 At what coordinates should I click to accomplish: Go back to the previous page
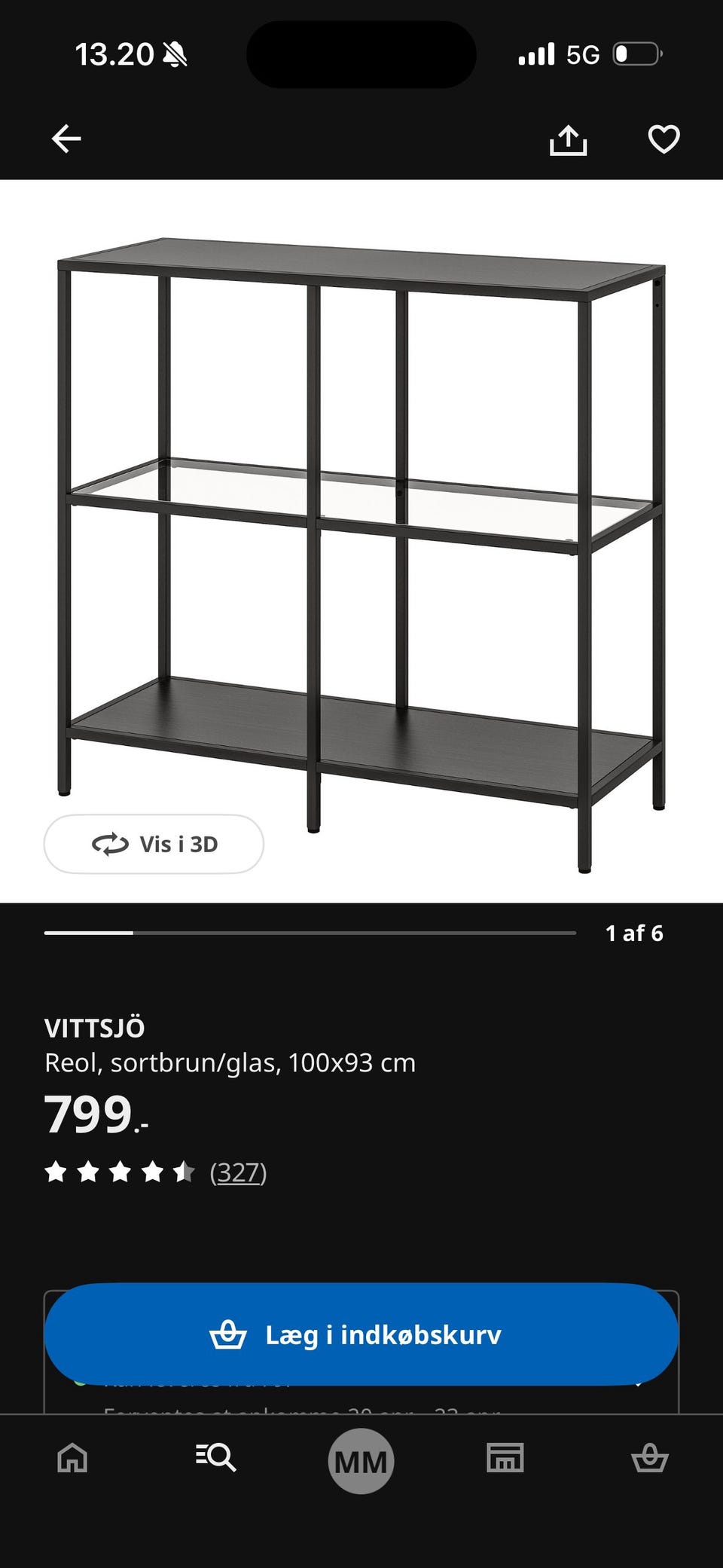click(66, 139)
